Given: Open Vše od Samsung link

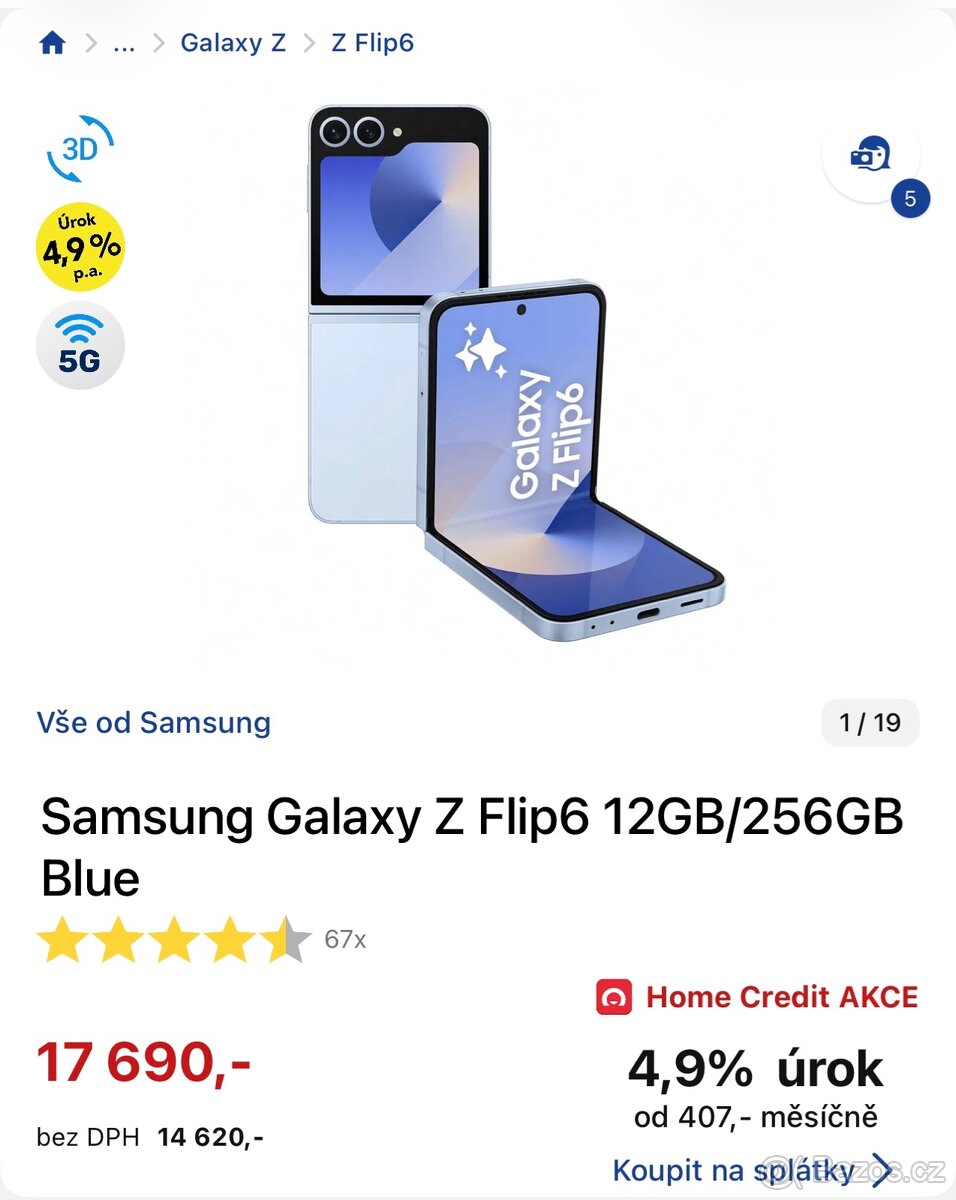Looking at the screenshot, I should (x=154, y=723).
